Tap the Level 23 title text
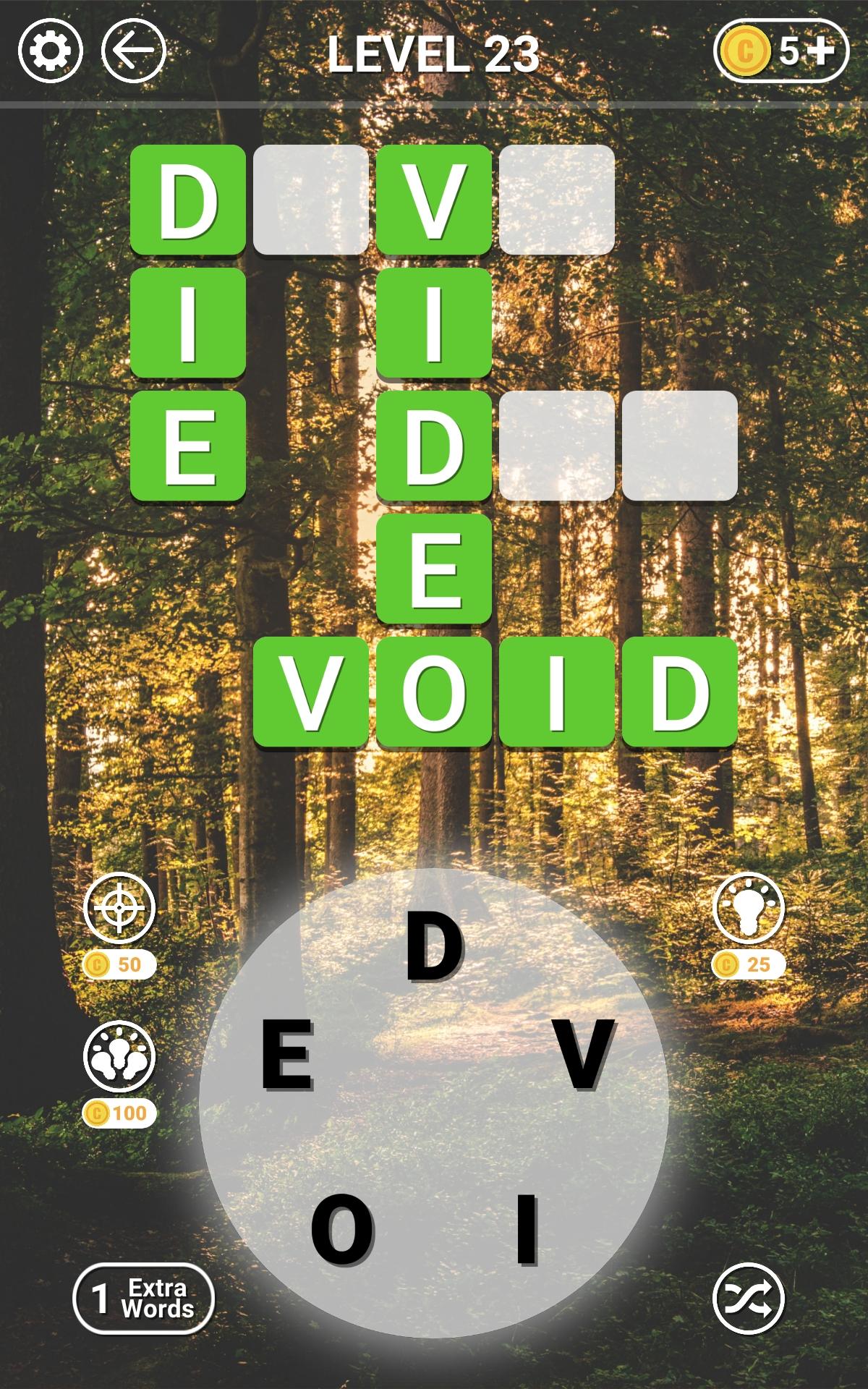 433,51
